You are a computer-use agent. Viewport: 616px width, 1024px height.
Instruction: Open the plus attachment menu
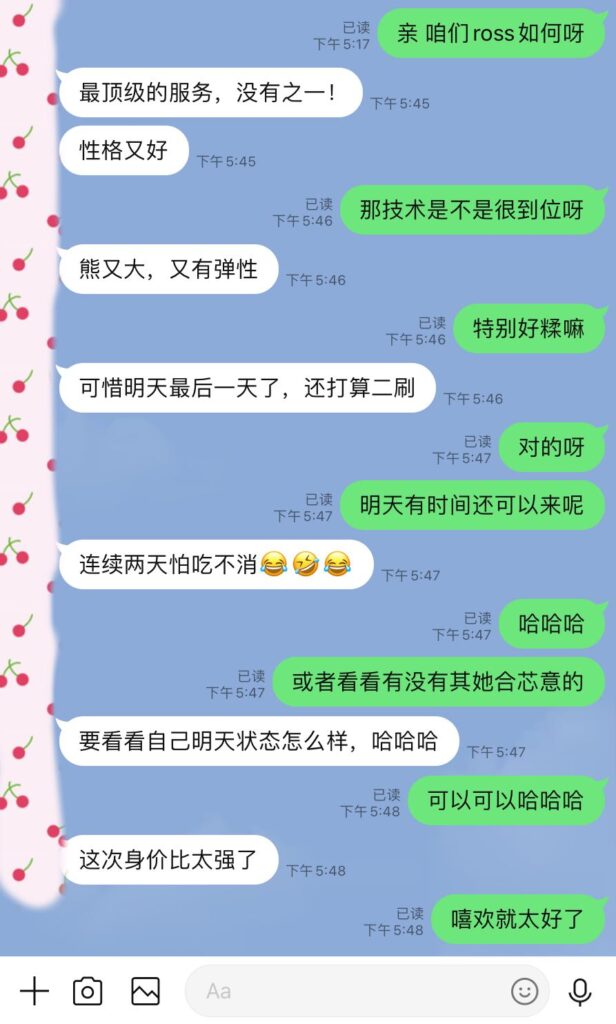[34, 991]
